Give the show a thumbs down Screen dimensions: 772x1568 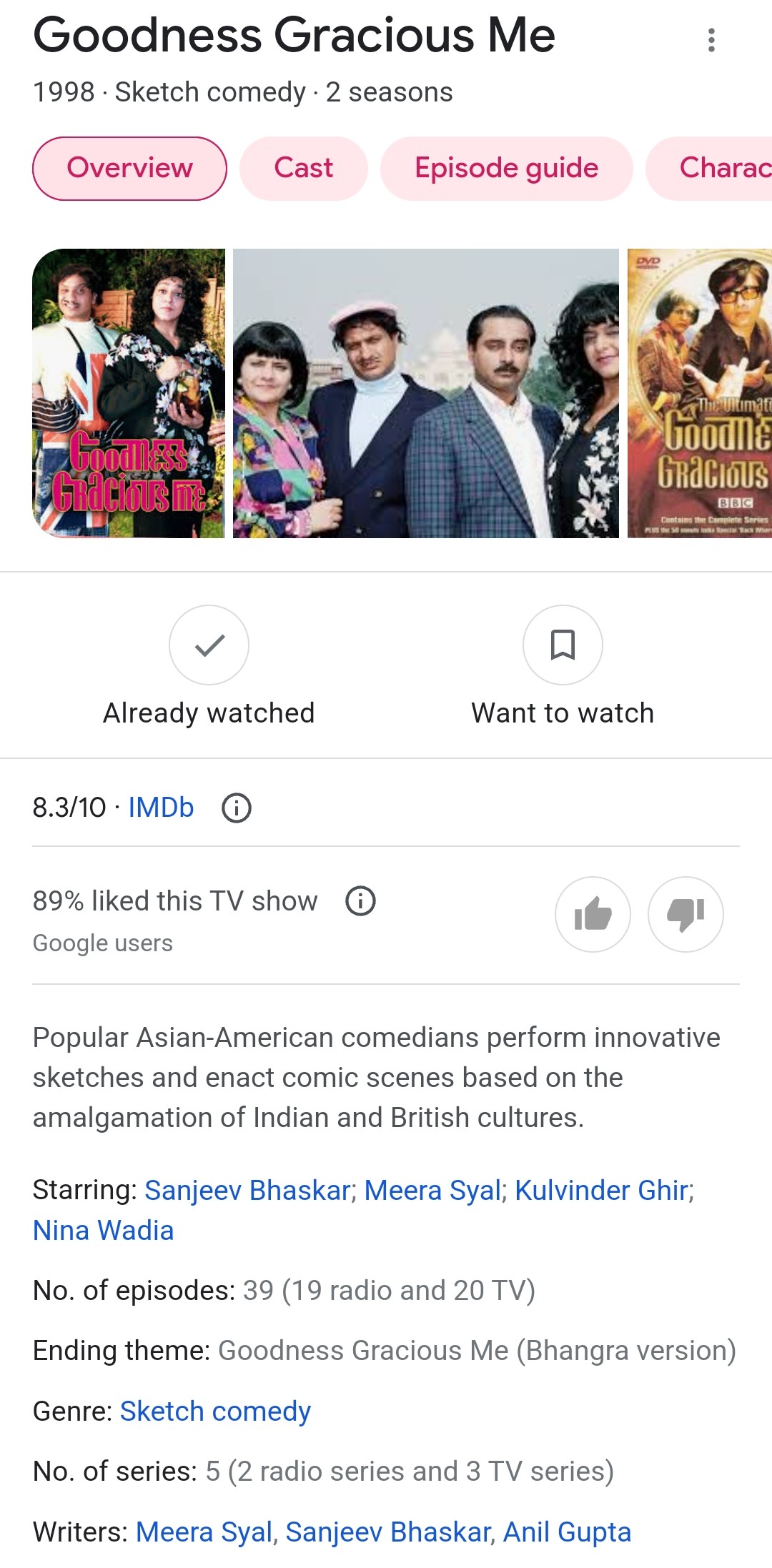click(686, 914)
